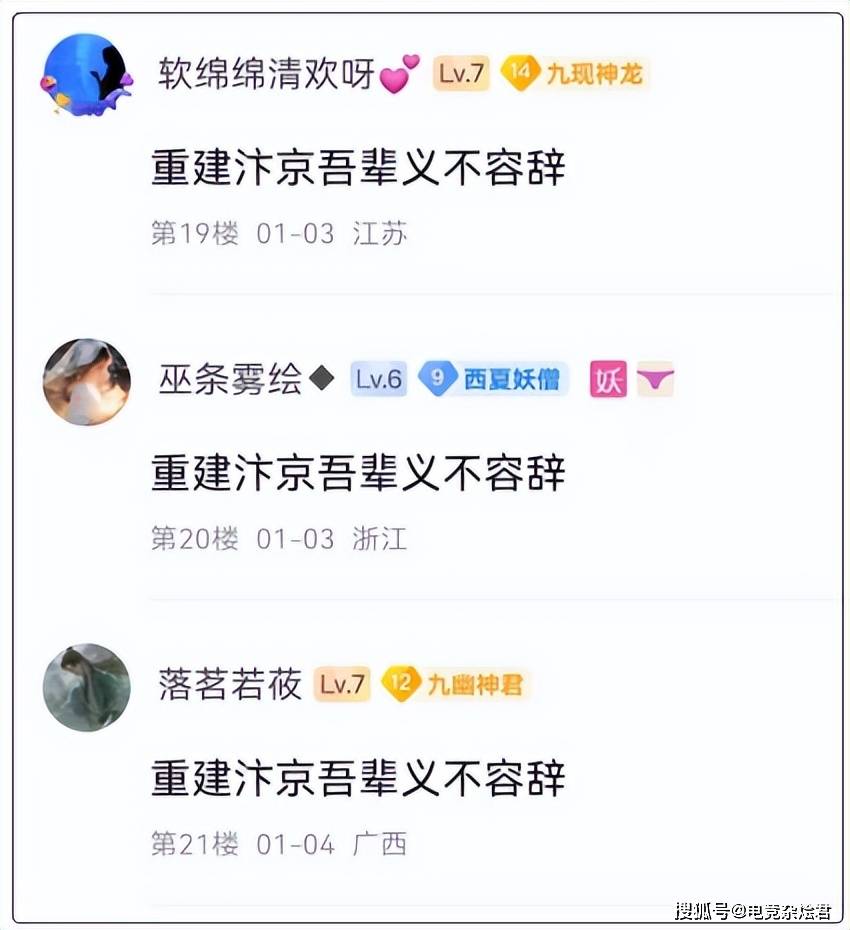
Task: Open 软绵绵清欢呀's profile avatar
Action: (x=86, y=75)
